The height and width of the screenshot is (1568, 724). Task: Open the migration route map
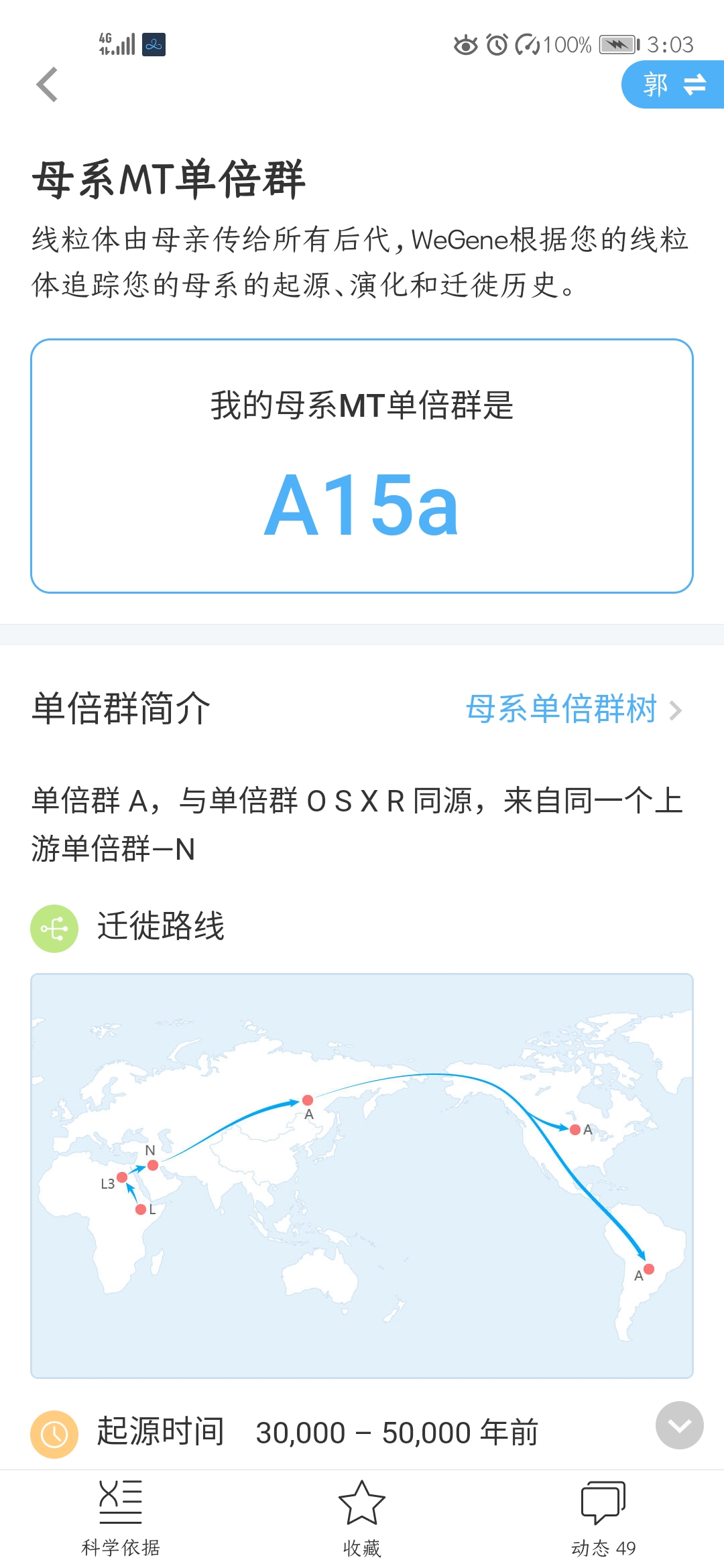coord(362,1175)
